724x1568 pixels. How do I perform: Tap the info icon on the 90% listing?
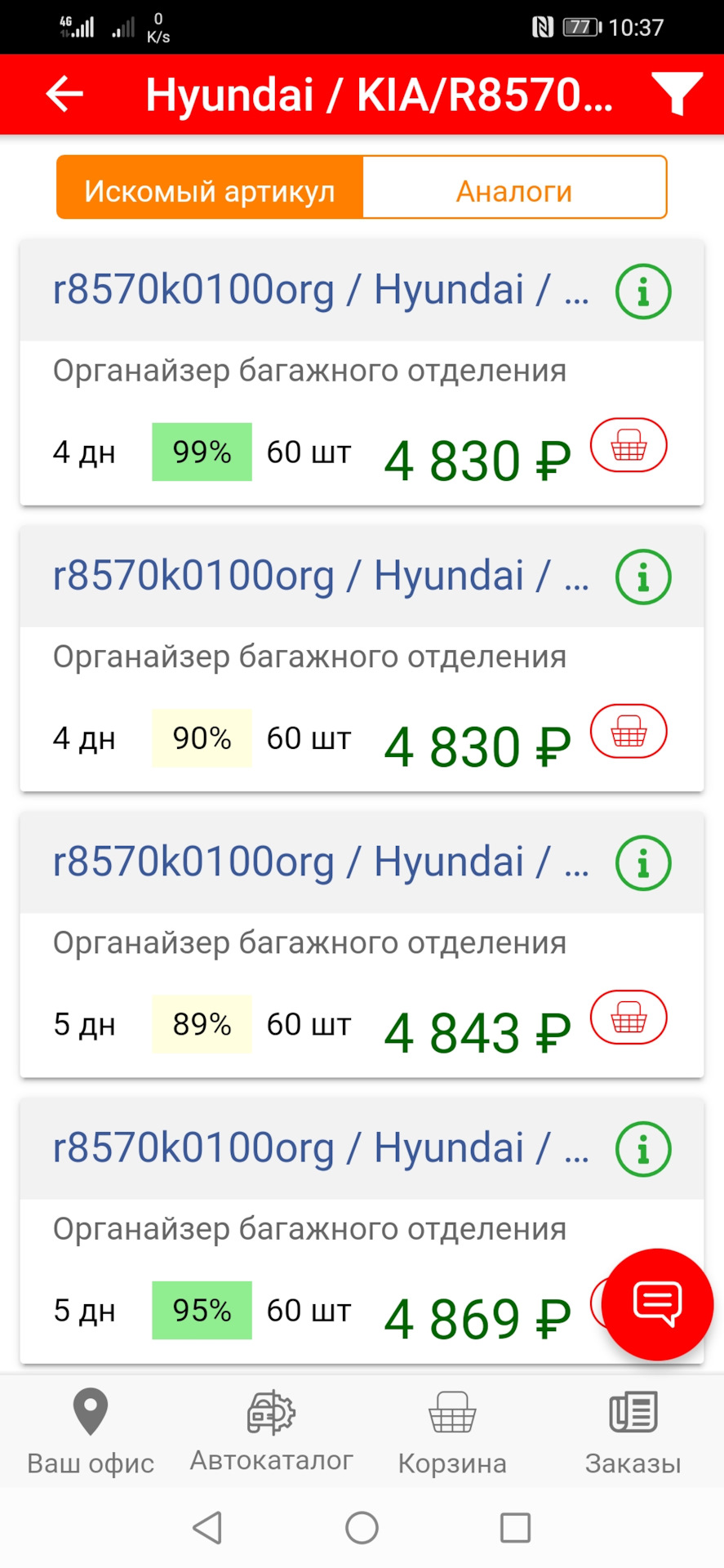pyautogui.click(x=642, y=577)
